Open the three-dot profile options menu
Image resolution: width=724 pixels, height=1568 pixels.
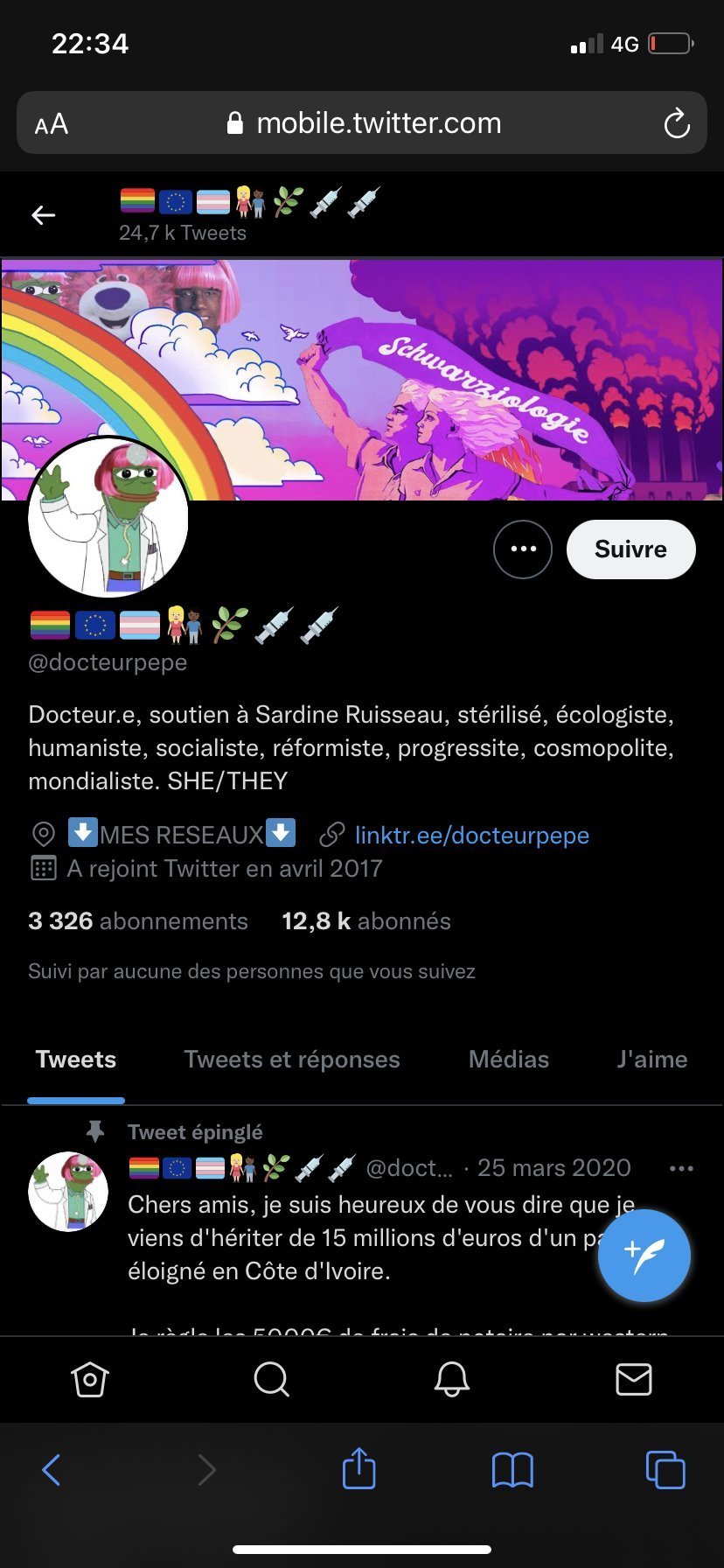coord(523,549)
